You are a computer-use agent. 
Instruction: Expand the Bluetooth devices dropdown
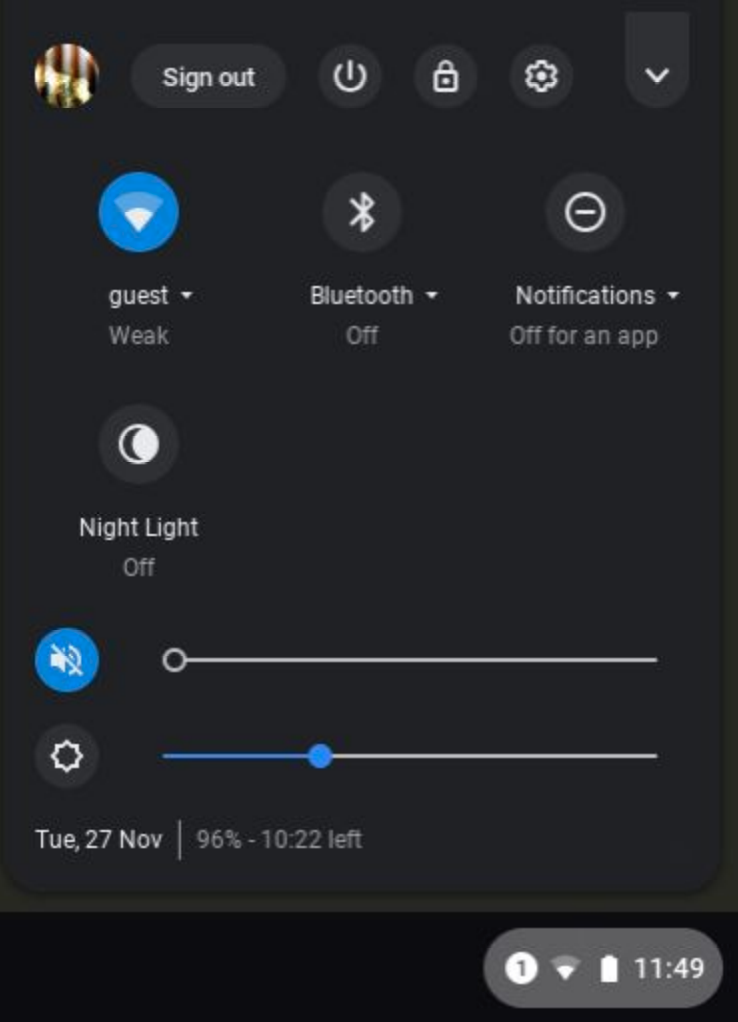point(374,296)
